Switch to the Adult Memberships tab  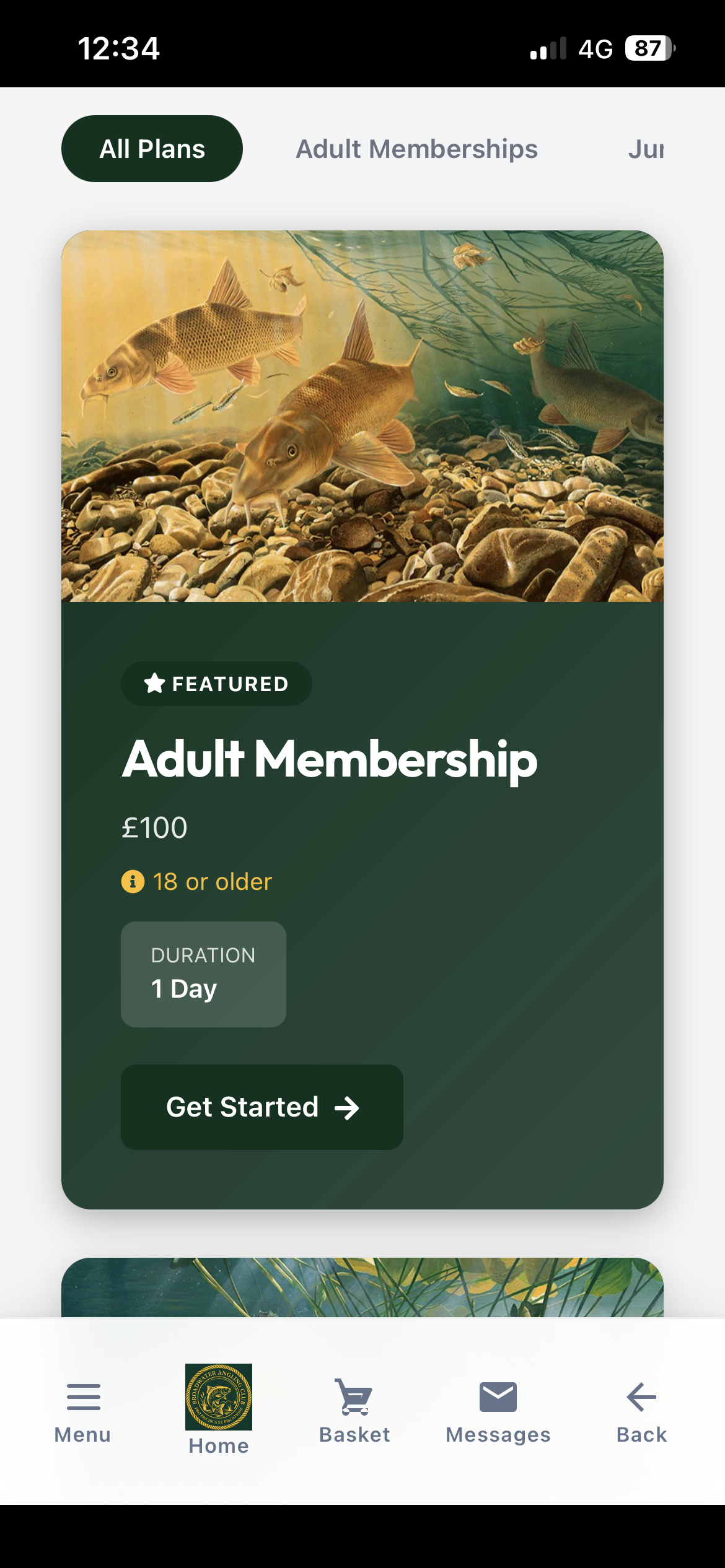pos(416,149)
